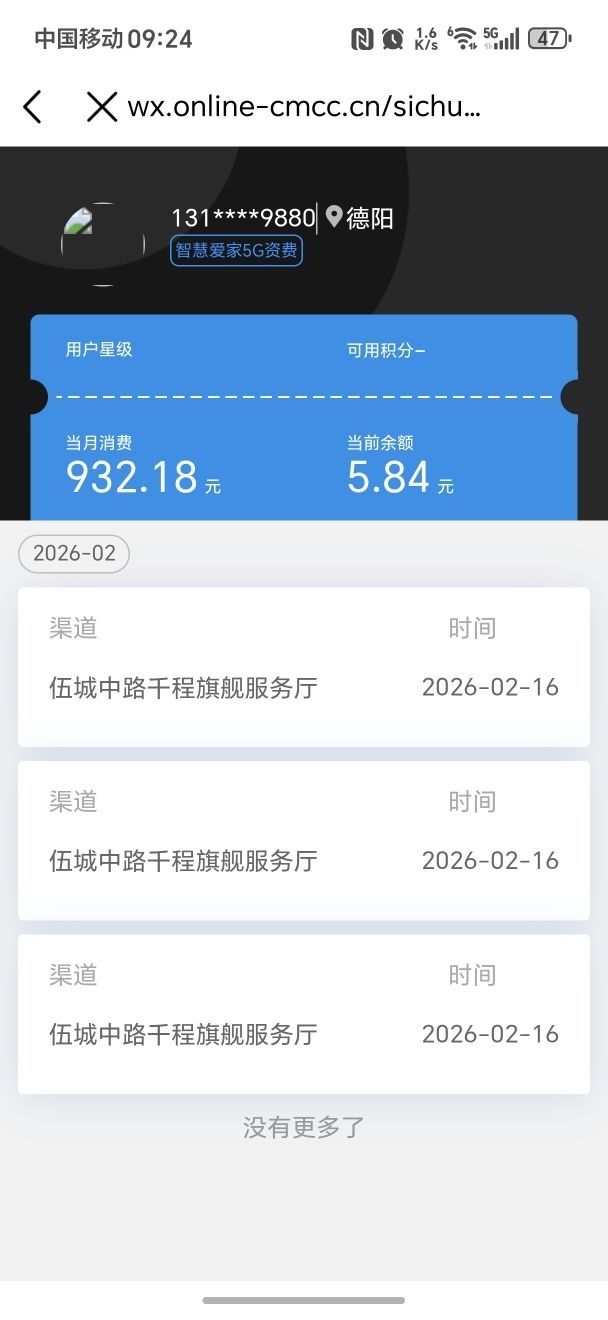This screenshot has height=1320, width=608.
Task: Open the 2026-02 month picker
Action: 74,554
